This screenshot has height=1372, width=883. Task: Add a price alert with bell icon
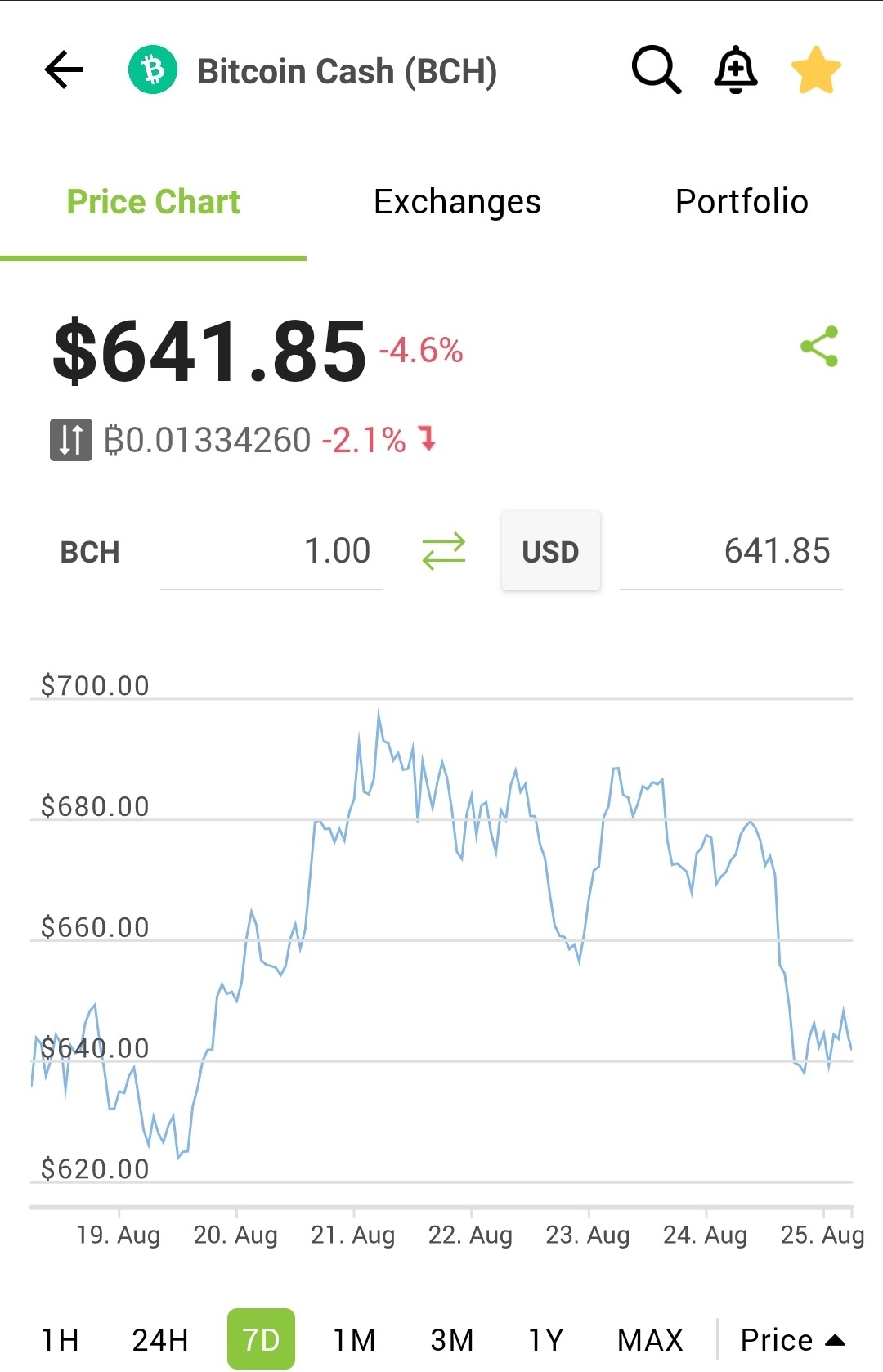click(736, 69)
